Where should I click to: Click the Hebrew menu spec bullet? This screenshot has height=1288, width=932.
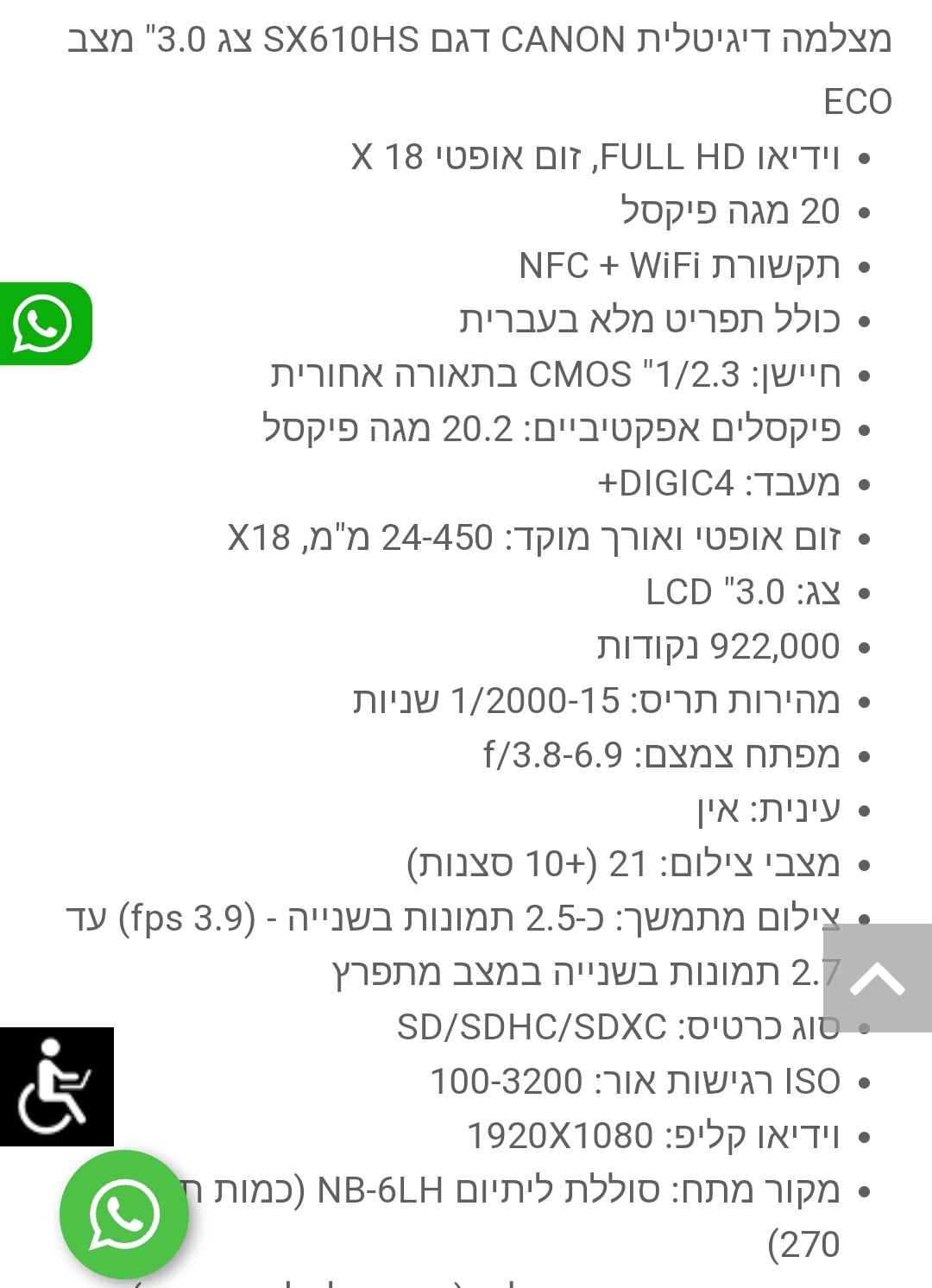coord(656,319)
